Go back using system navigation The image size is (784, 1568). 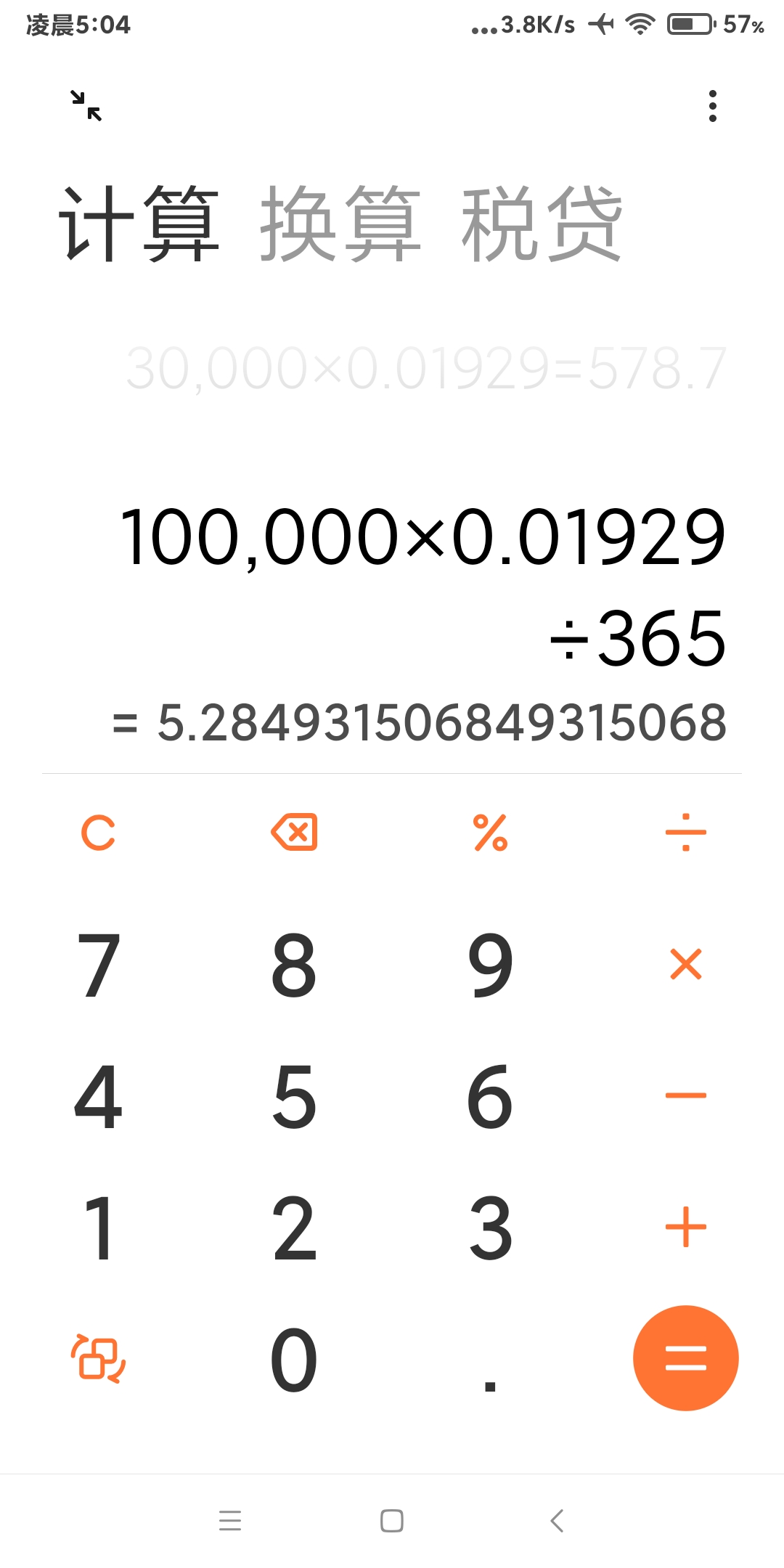click(x=557, y=1521)
